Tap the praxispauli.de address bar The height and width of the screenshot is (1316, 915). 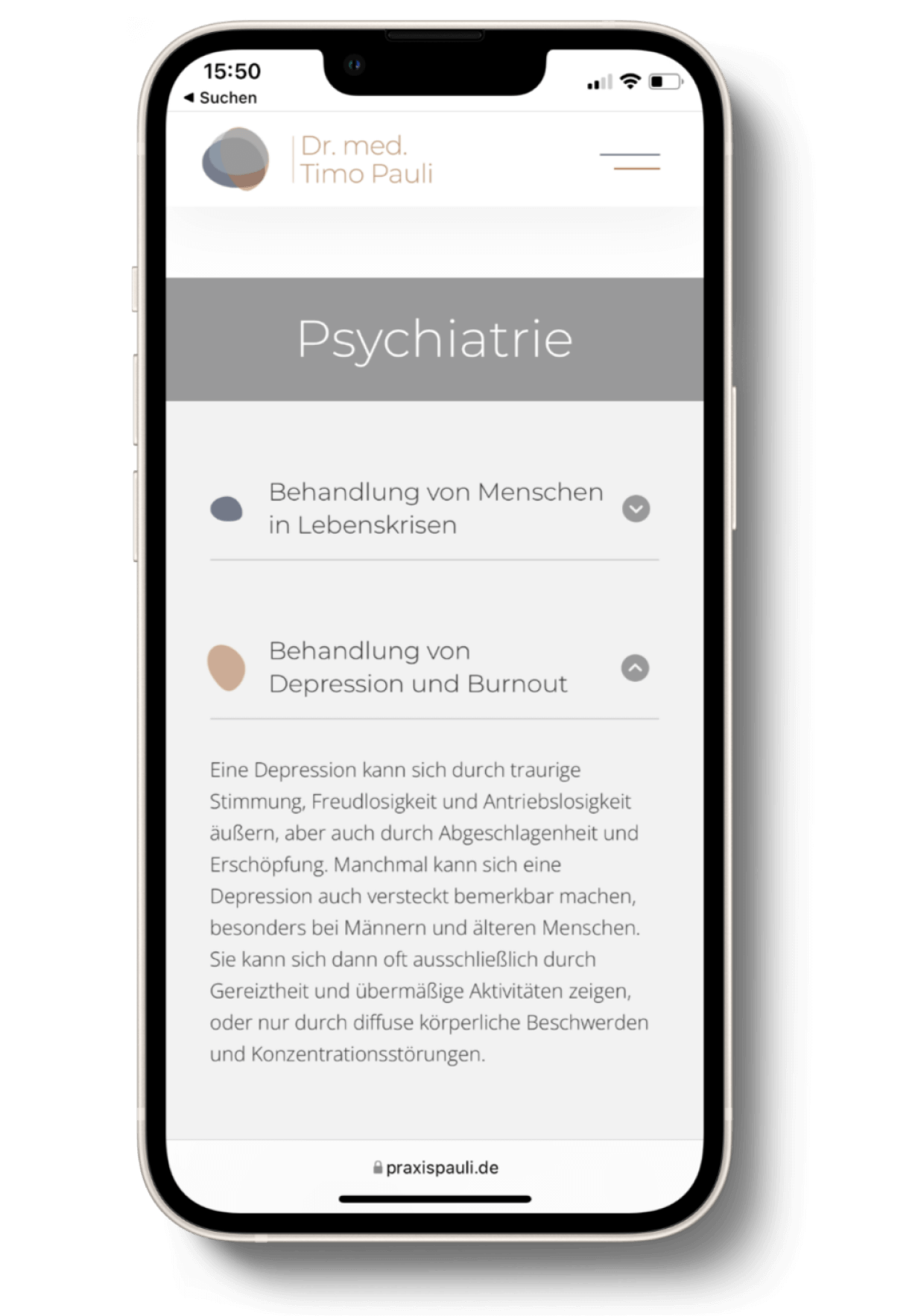436,1168
